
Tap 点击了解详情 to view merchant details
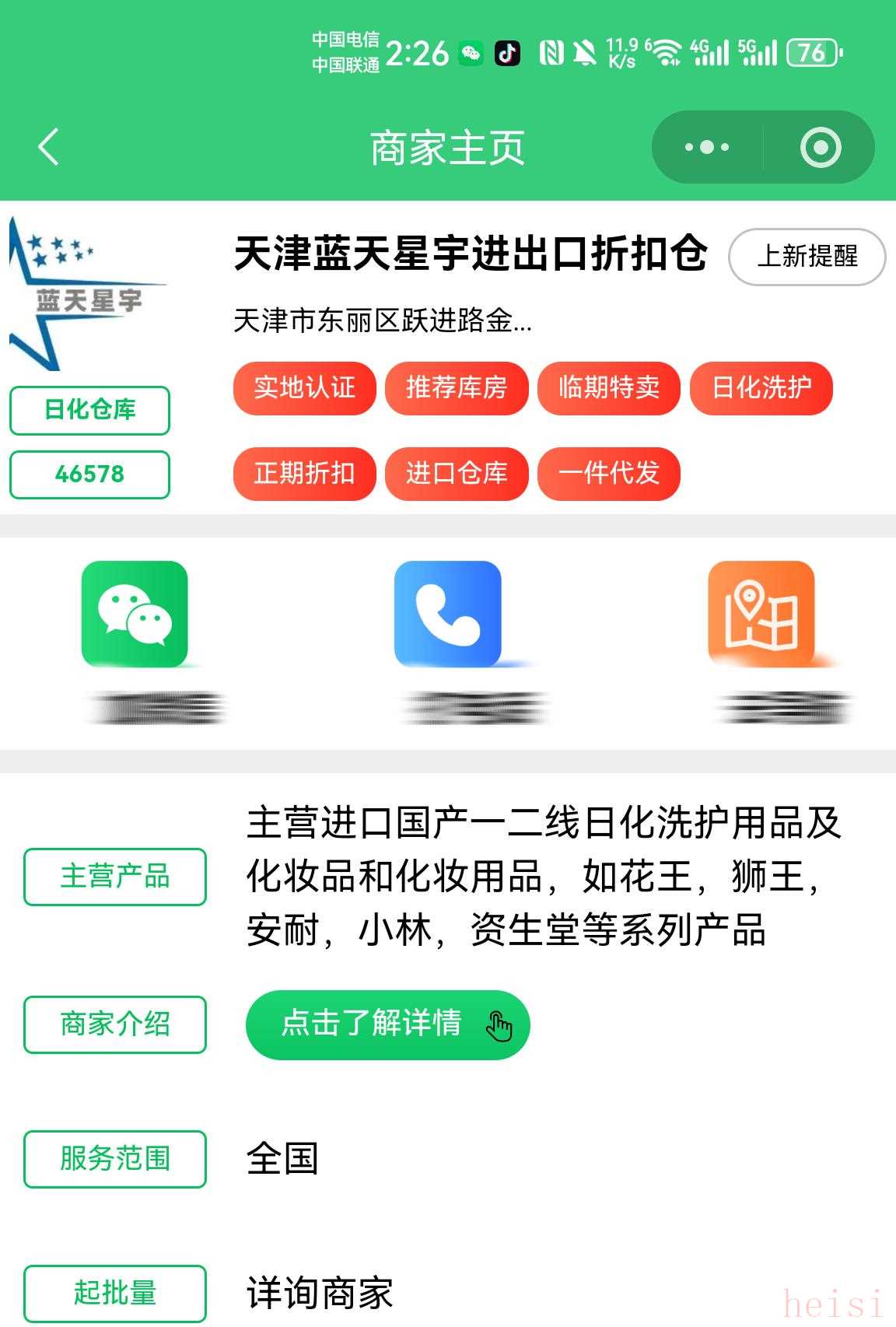point(387,1024)
